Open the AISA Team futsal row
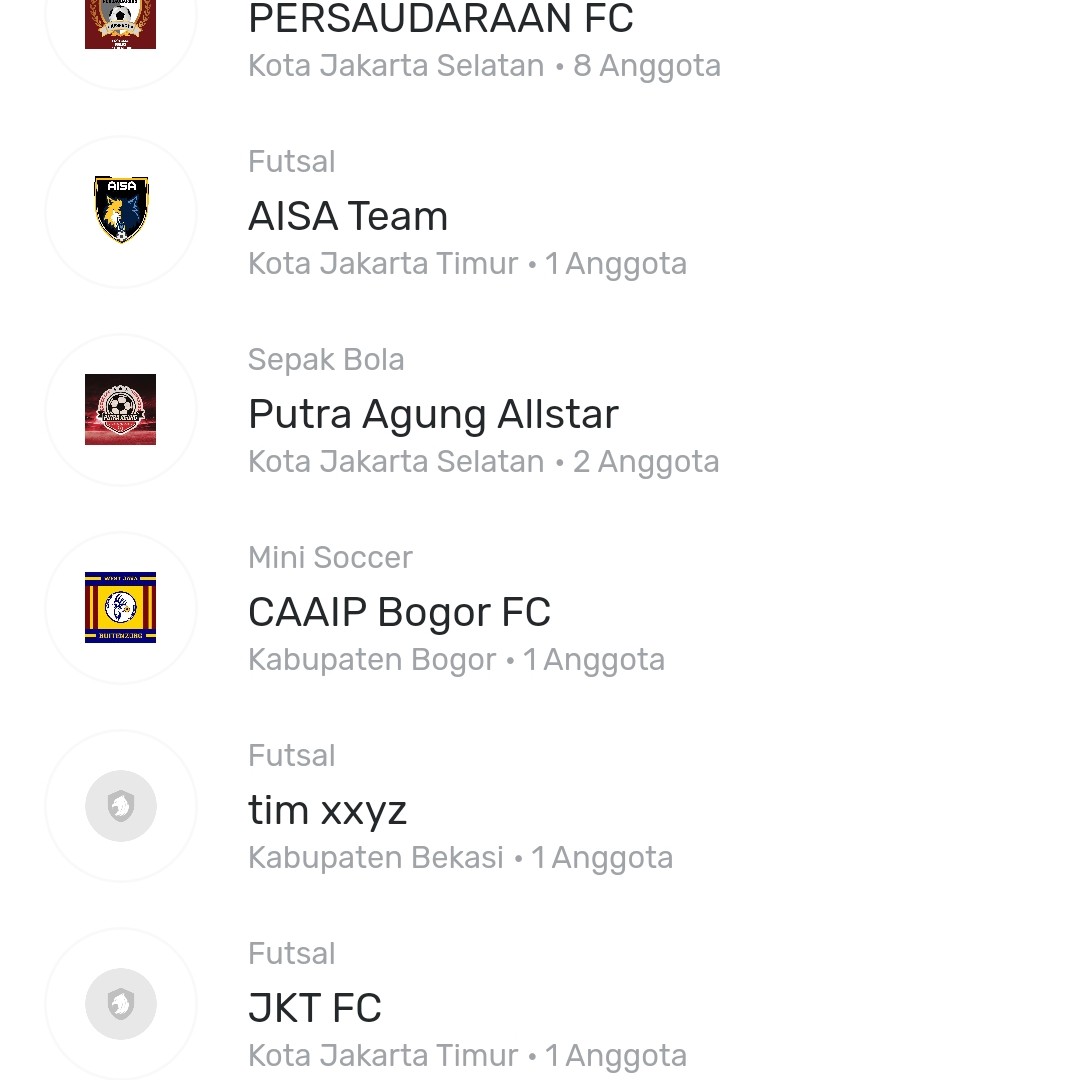This screenshot has height=1080, width=1080. coord(348,216)
